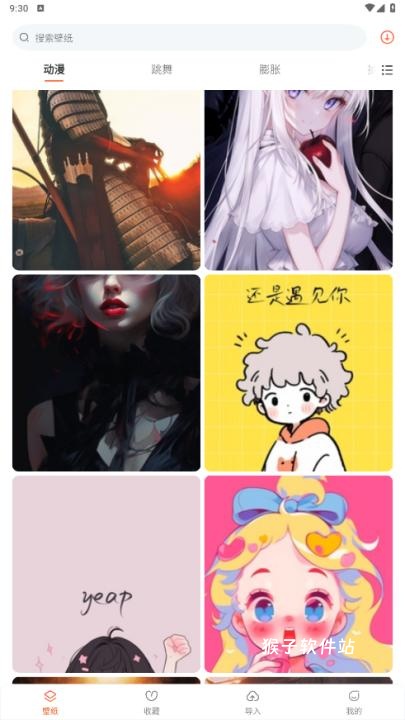The width and height of the screenshot is (405, 720).
Task: Open the full category list icon
Action: click(x=387, y=70)
